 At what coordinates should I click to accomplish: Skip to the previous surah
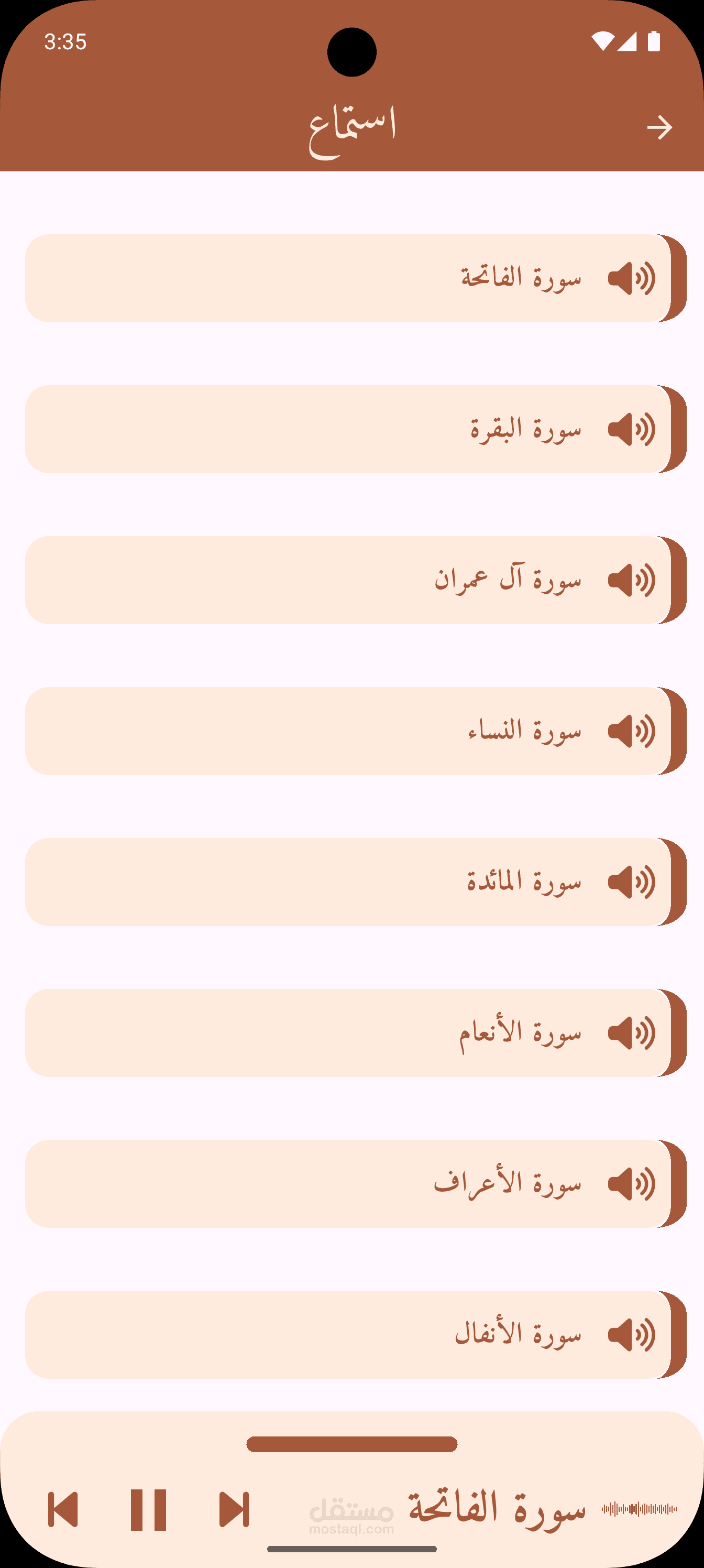(x=63, y=1509)
